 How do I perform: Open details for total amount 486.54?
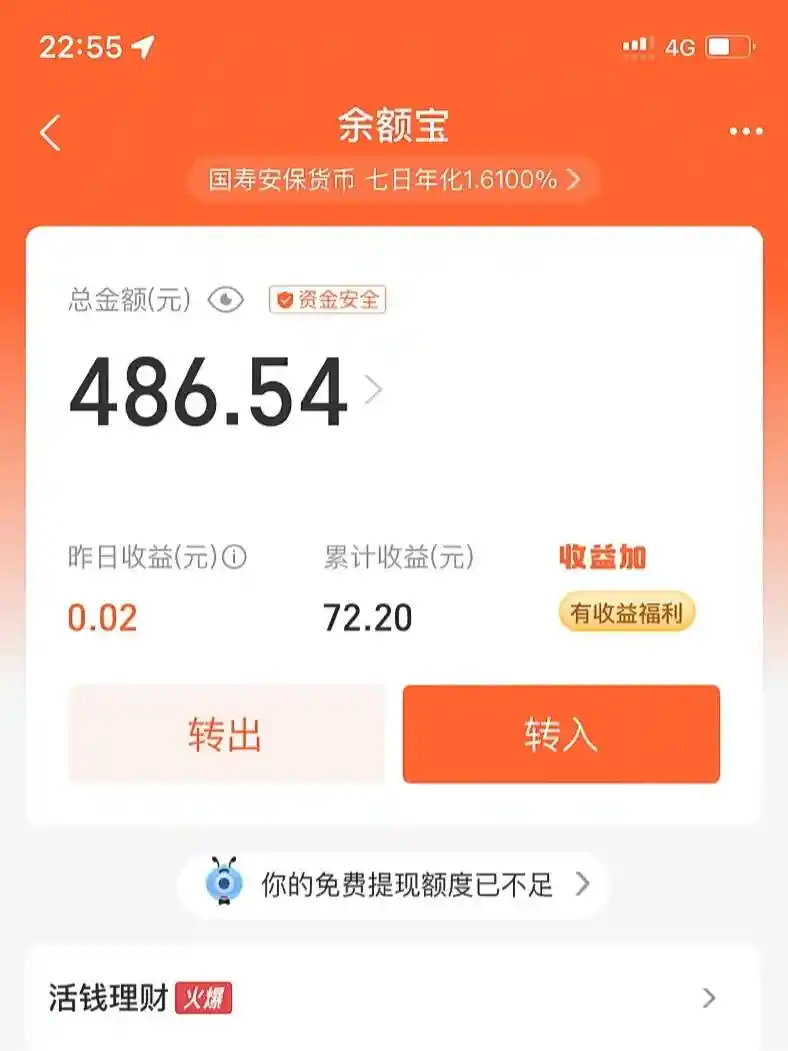pyautogui.click(x=373, y=391)
